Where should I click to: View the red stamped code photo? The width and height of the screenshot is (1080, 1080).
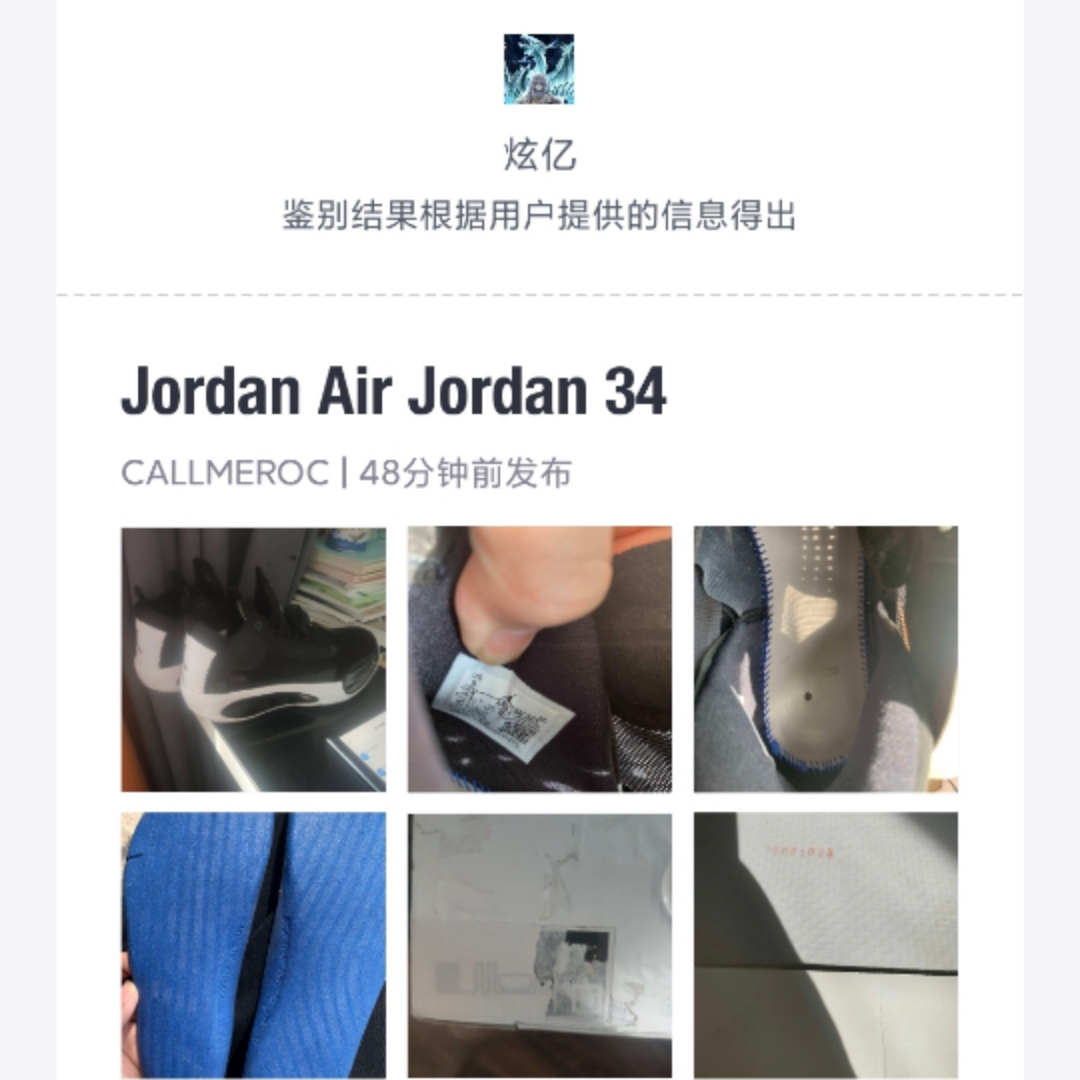tap(826, 944)
